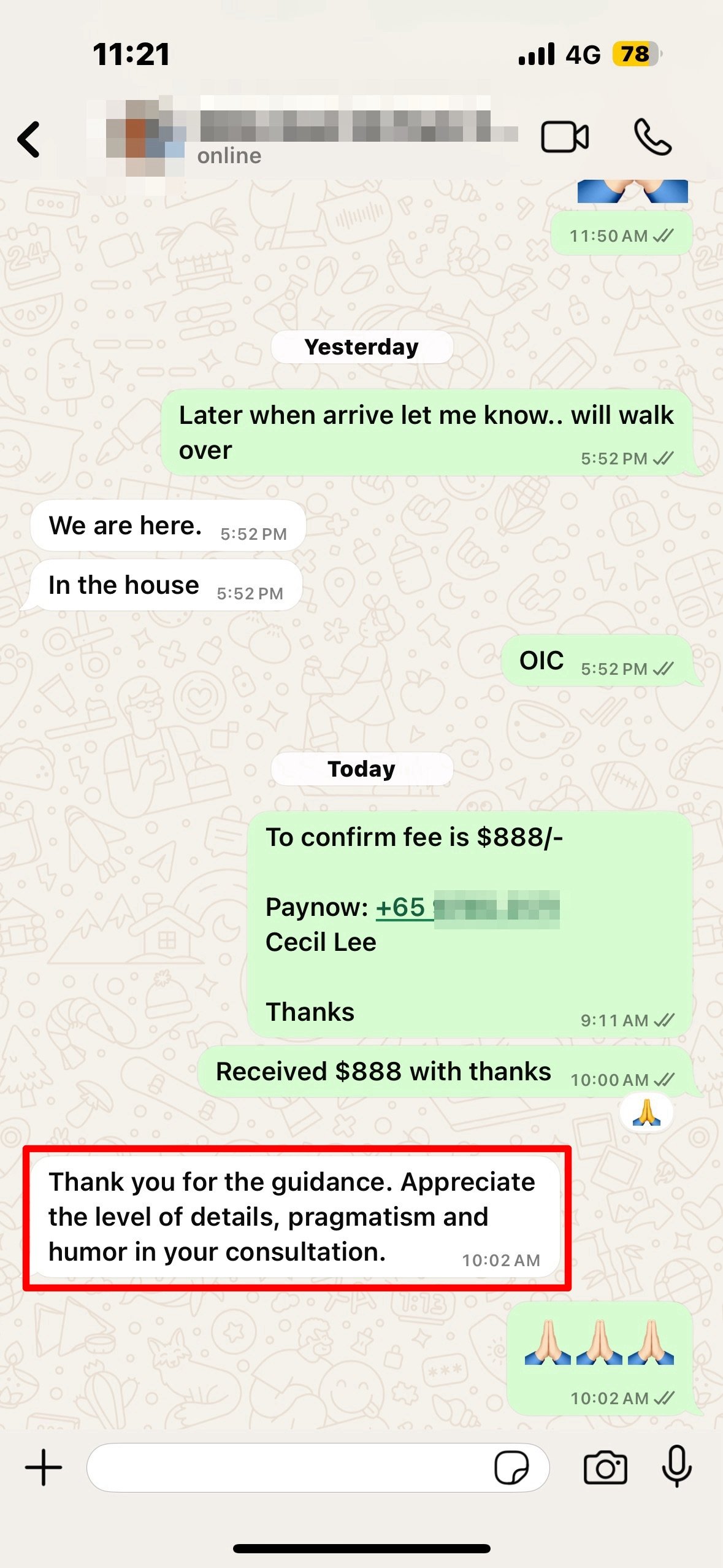Tap the microphone to record a voice message
The width and height of the screenshot is (723, 1568).
[677, 1466]
